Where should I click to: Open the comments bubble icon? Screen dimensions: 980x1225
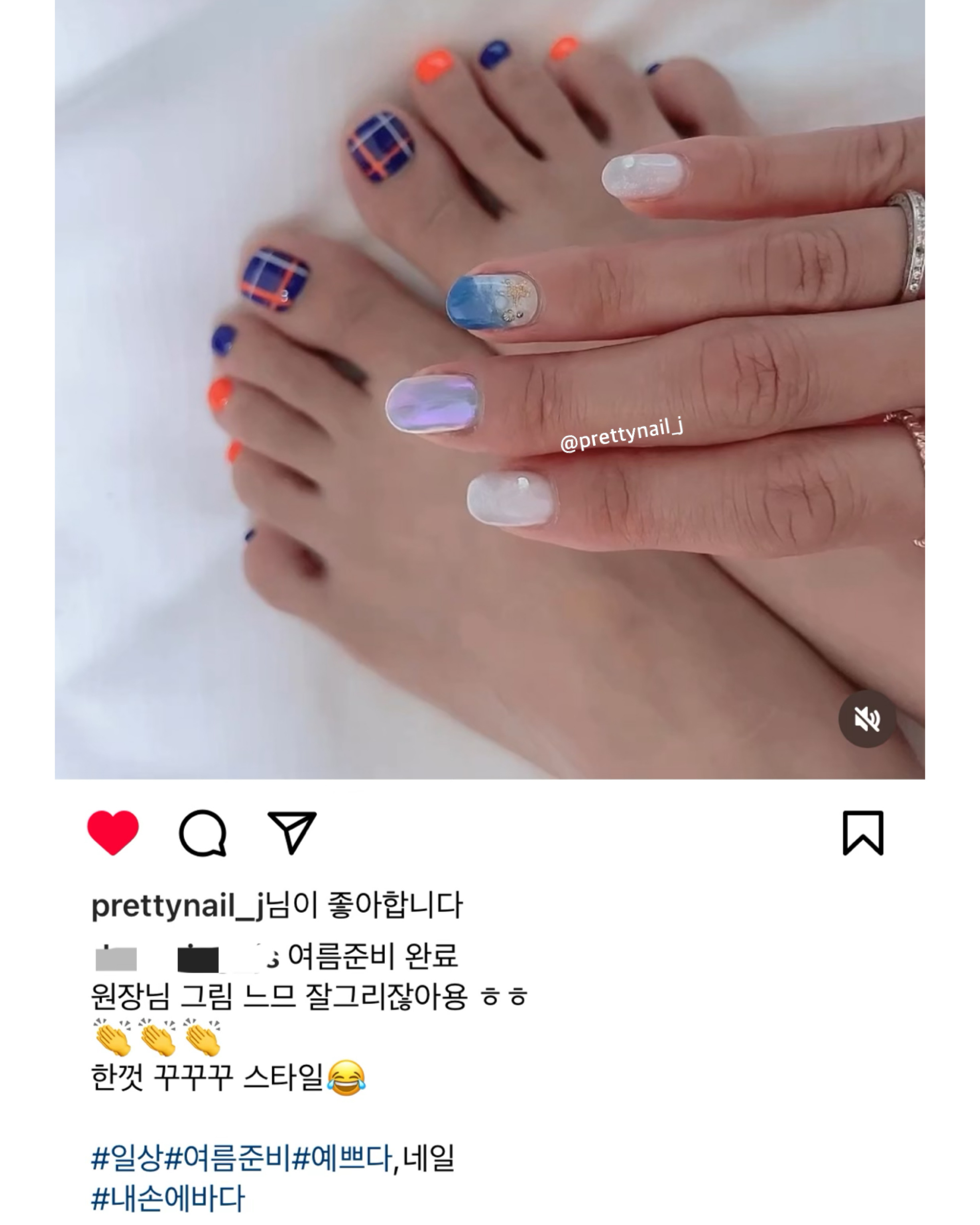[x=203, y=833]
